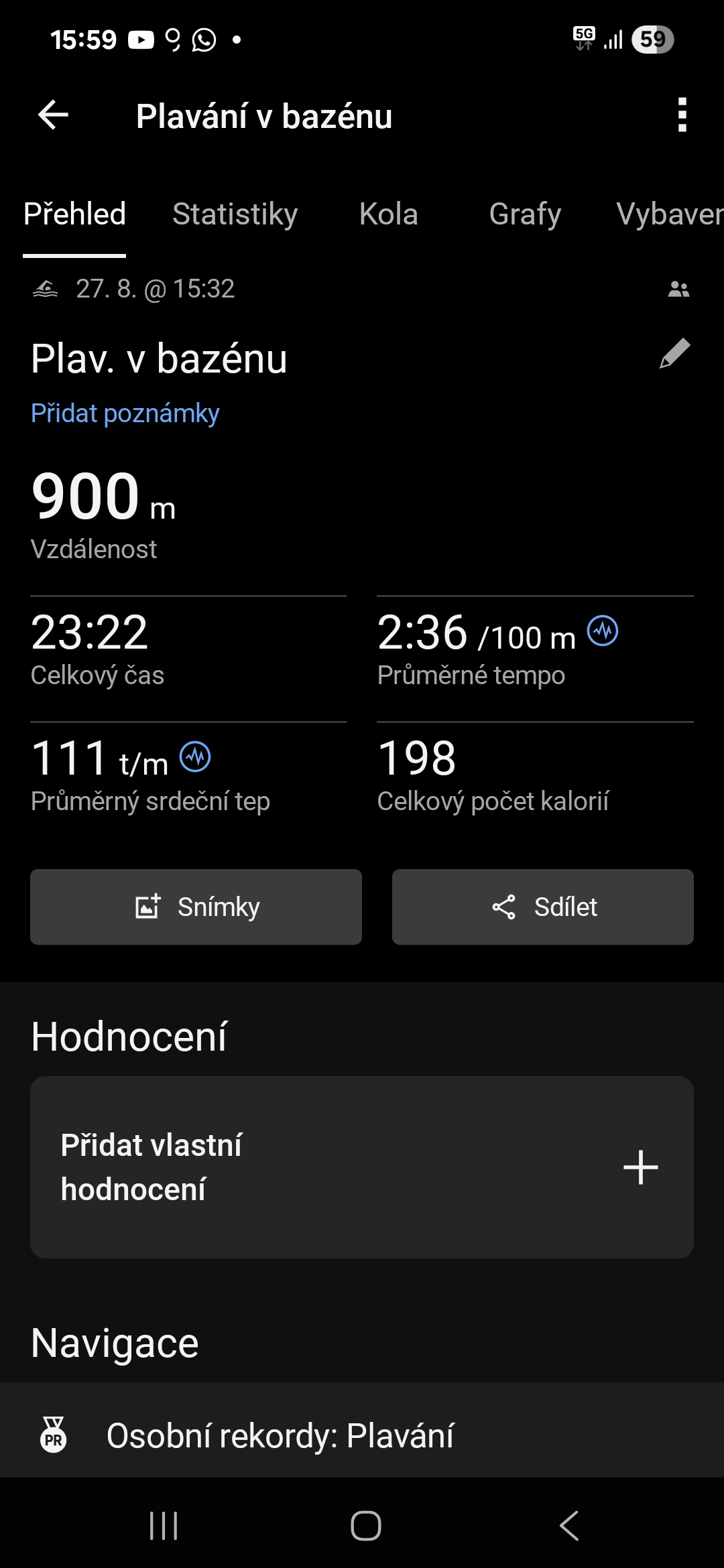Open info icon next to Průměrné tempo
The height and width of the screenshot is (1568, 724).
coord(603,631)
